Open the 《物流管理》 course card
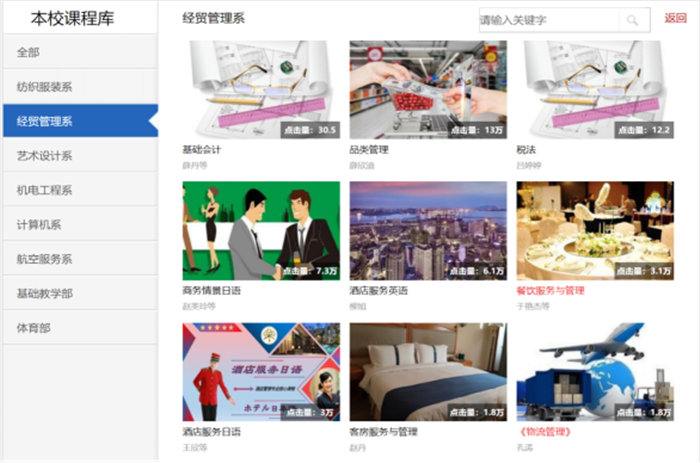This screenshot has height=463, width=700. tap(595, 371)
